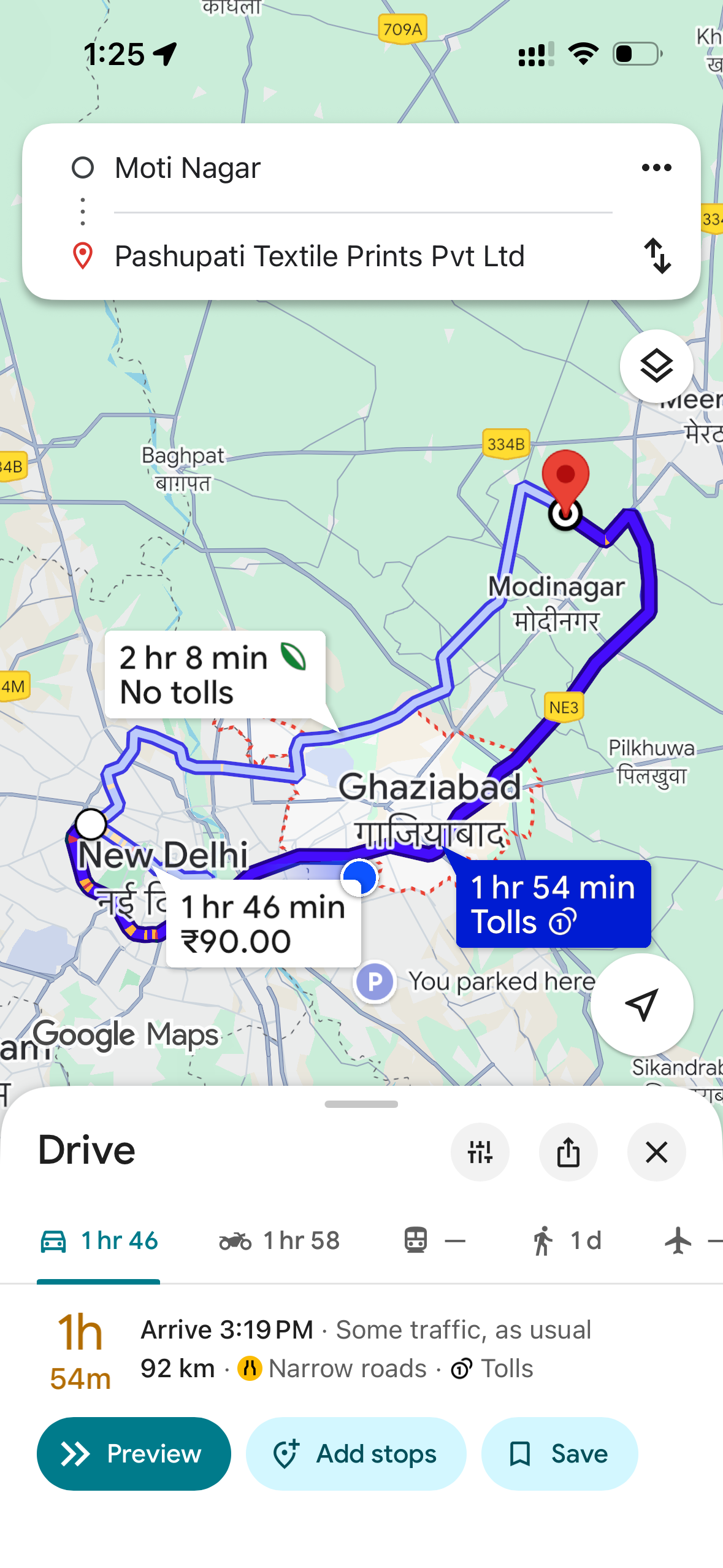Switch to motorcycle mode, 1 hr 58
Screen dimensions: 723x1568
280,1240
